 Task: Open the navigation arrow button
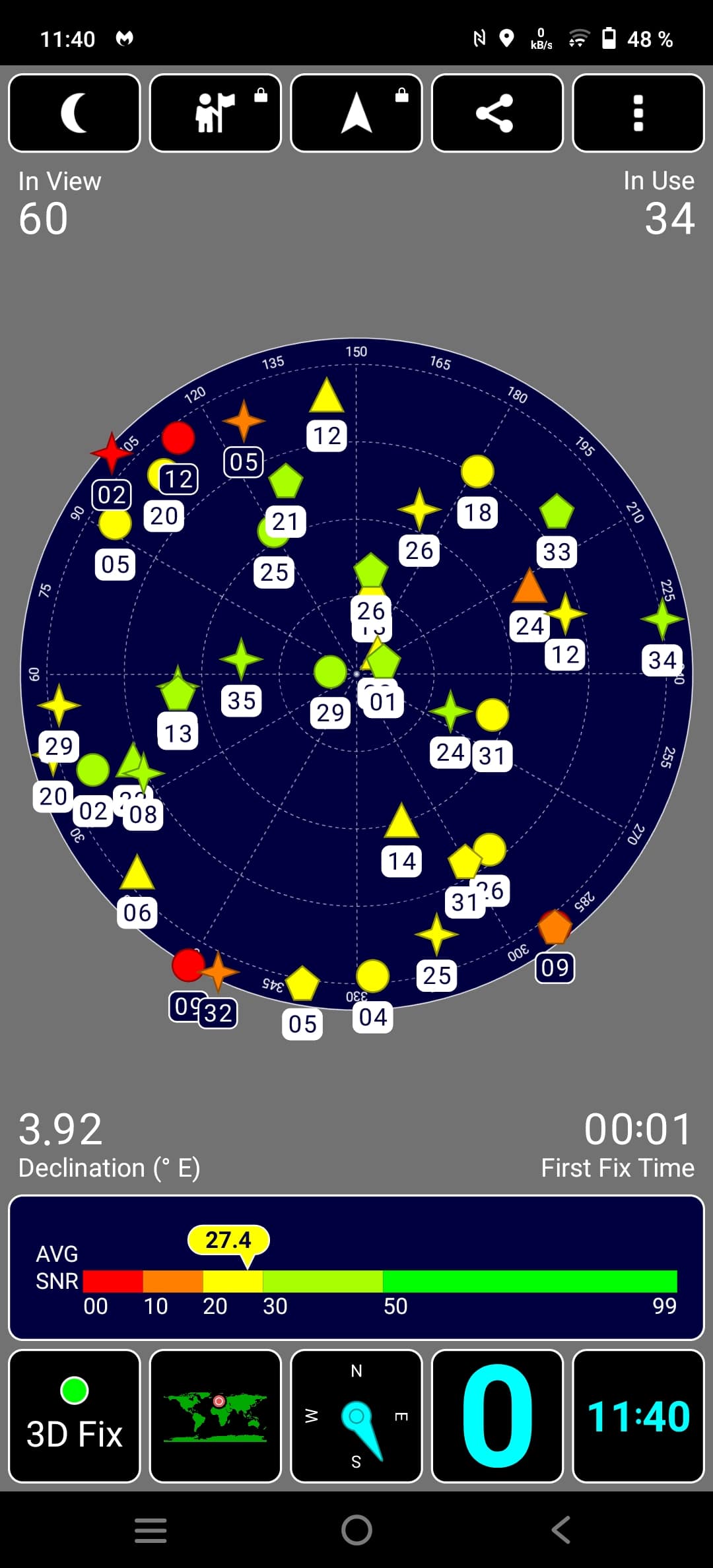tap(356, 113)
